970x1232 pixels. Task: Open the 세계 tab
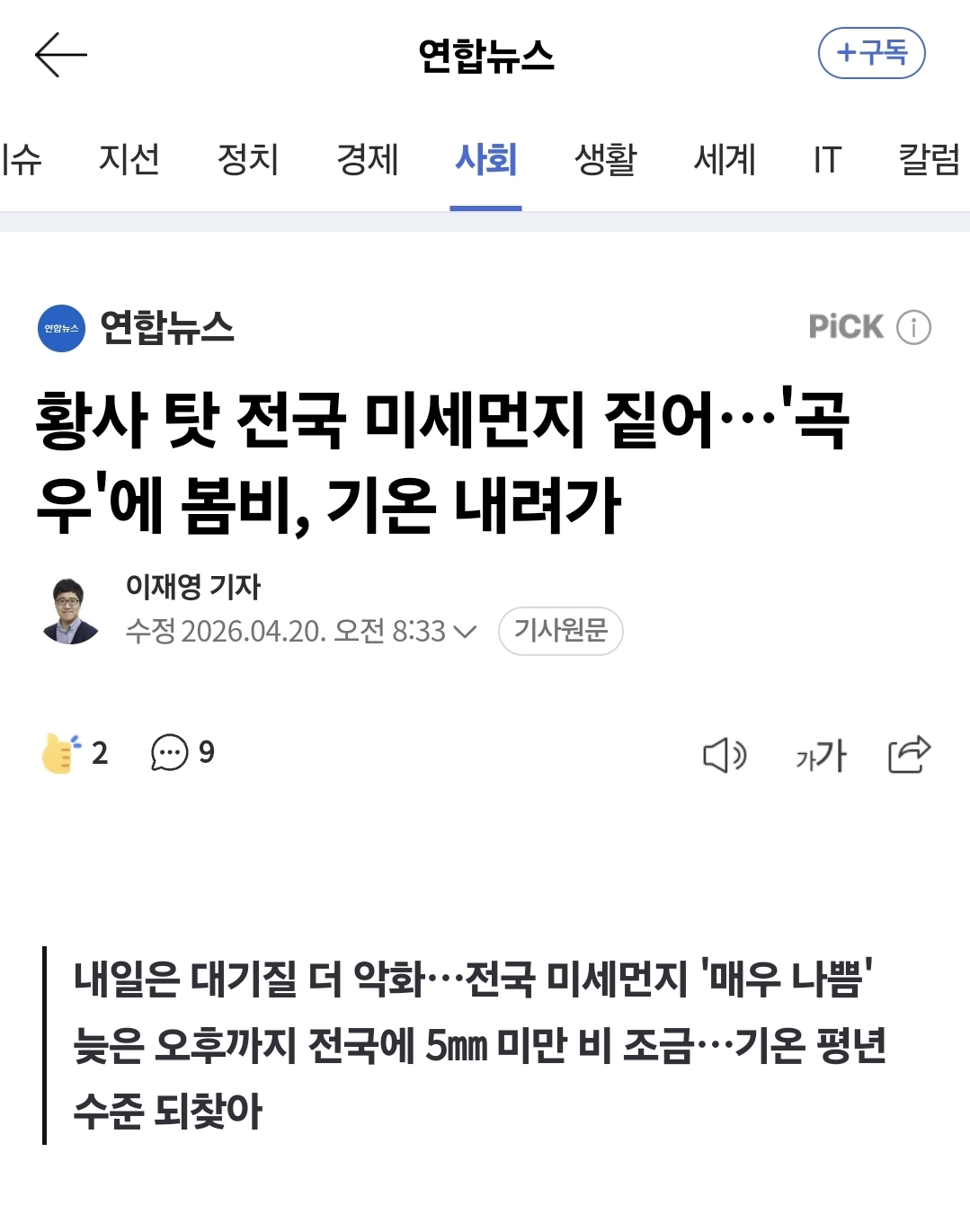[725, 160]
